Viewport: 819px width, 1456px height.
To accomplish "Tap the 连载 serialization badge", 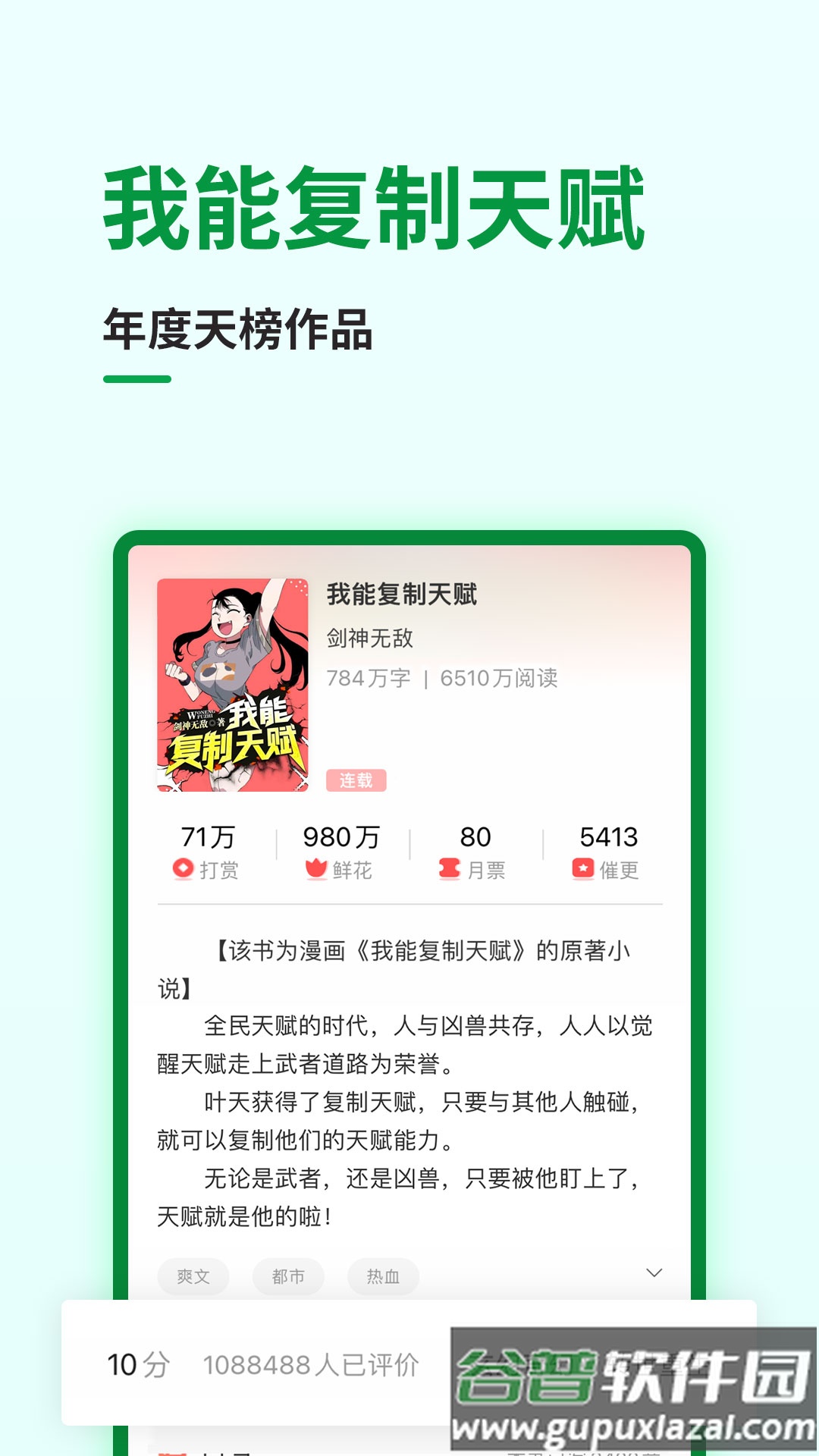I will 358,779.
